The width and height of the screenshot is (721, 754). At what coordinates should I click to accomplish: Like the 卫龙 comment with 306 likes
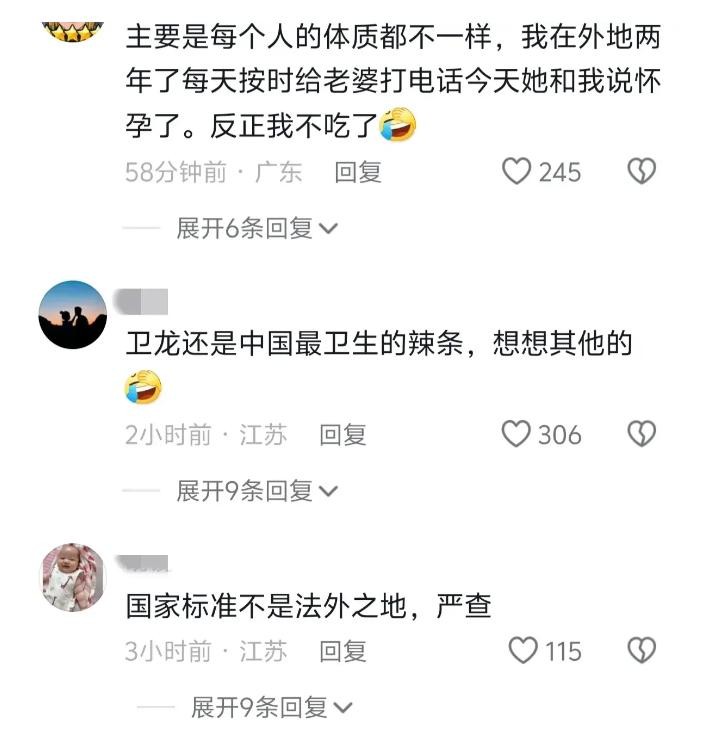[x=516, y=434]
